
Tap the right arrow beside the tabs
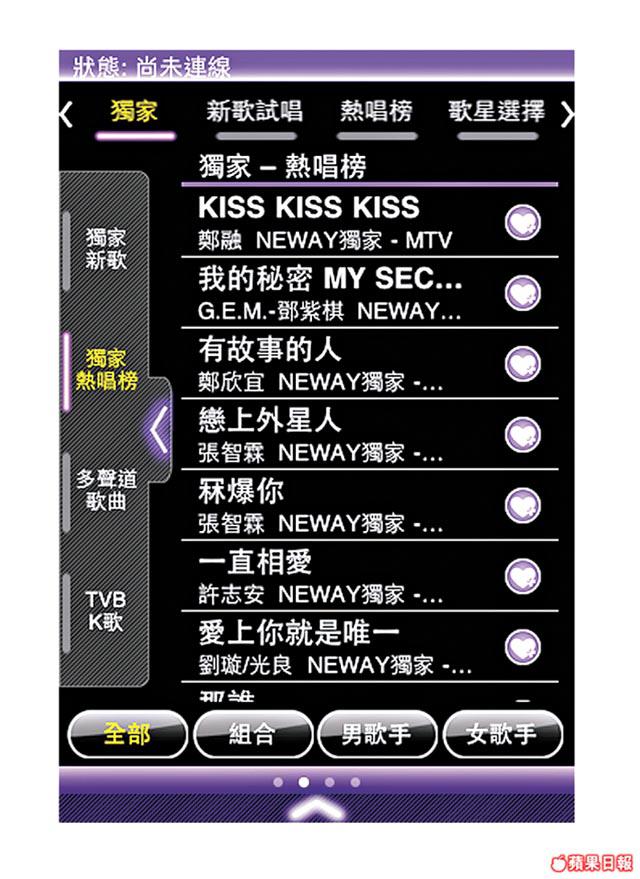click(567, 114)
